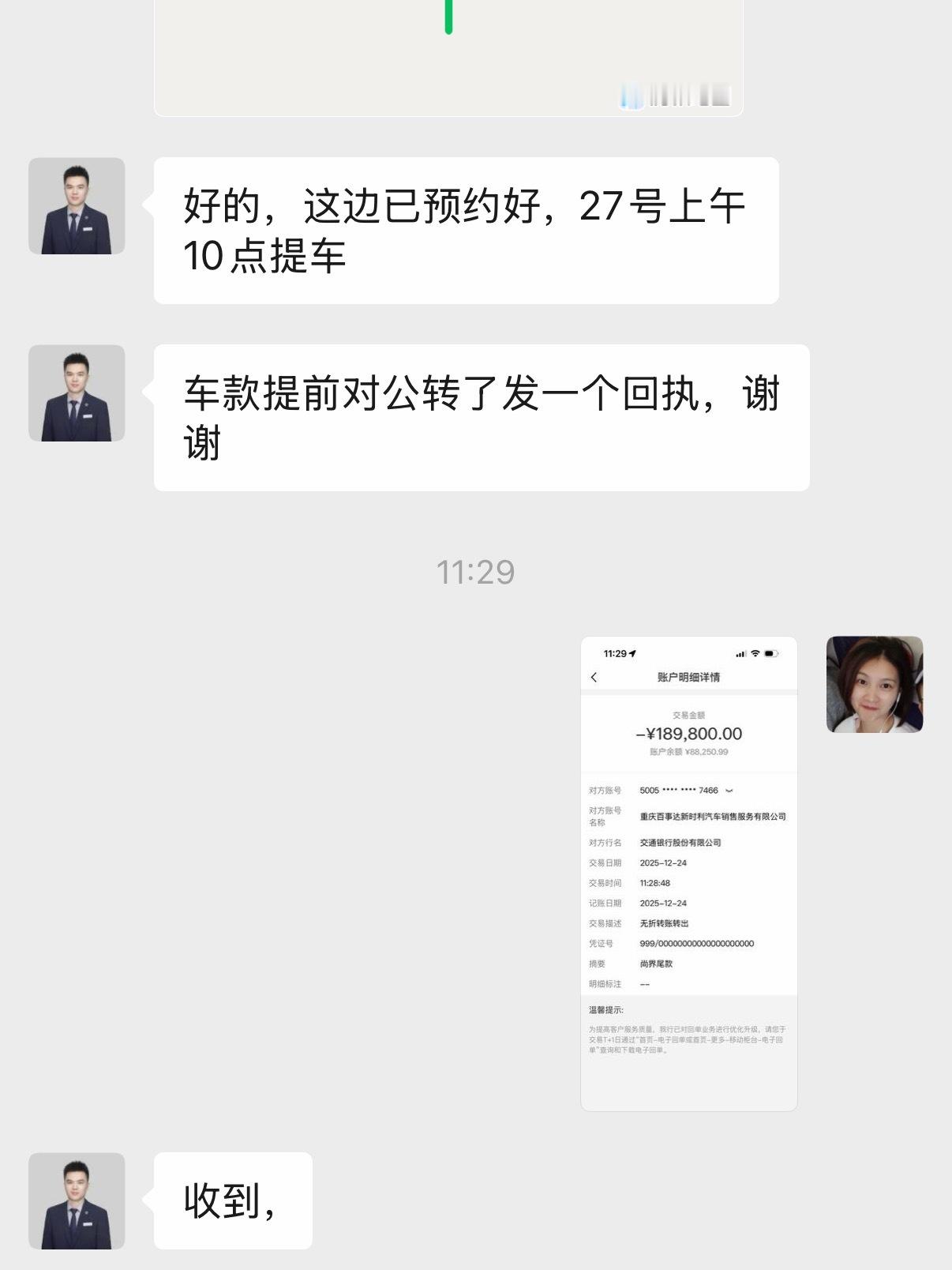Tap the green progress bar atop the chat
This screenshot has height=1270, width=952.
(449, 14)
